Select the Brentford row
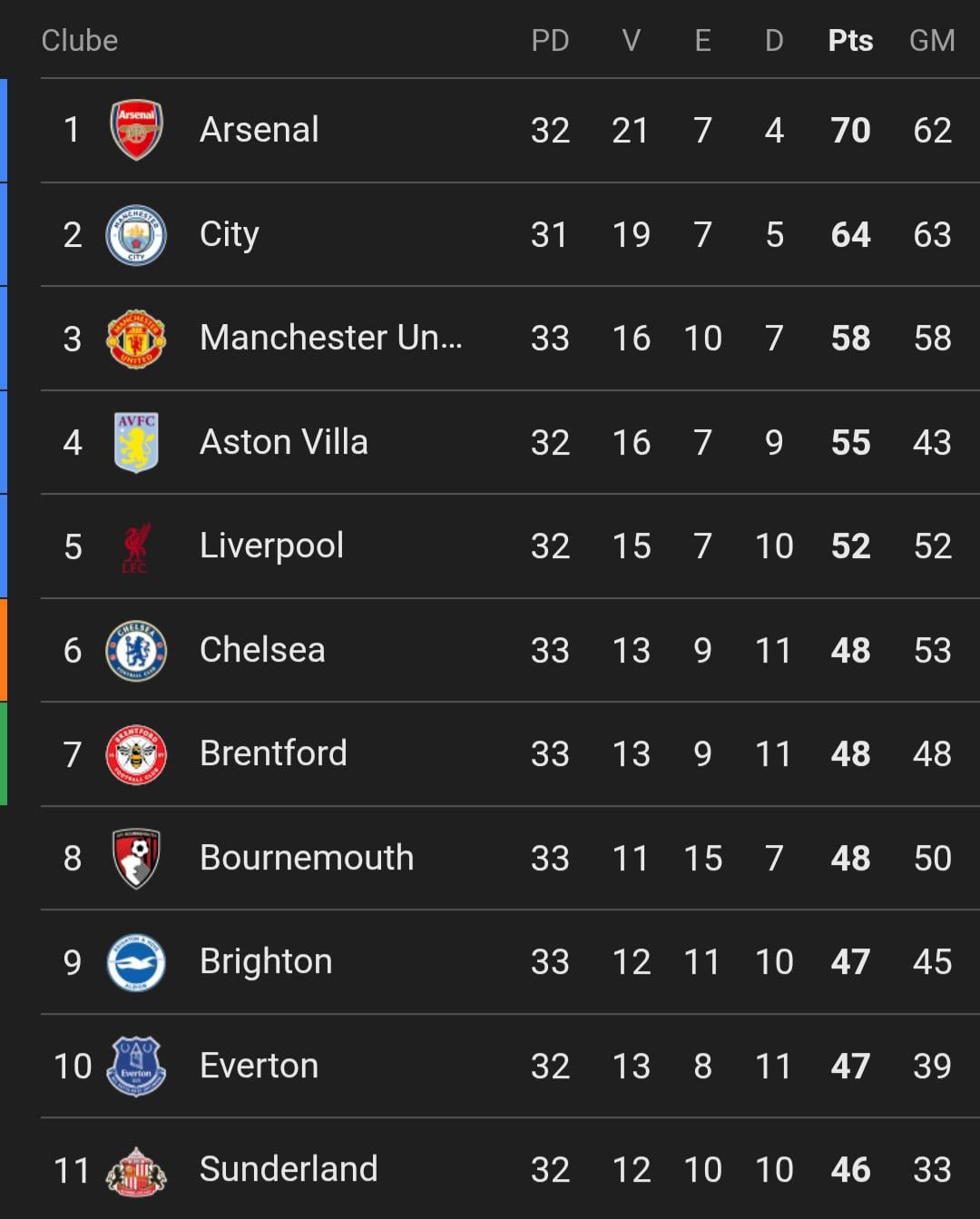 273,753
